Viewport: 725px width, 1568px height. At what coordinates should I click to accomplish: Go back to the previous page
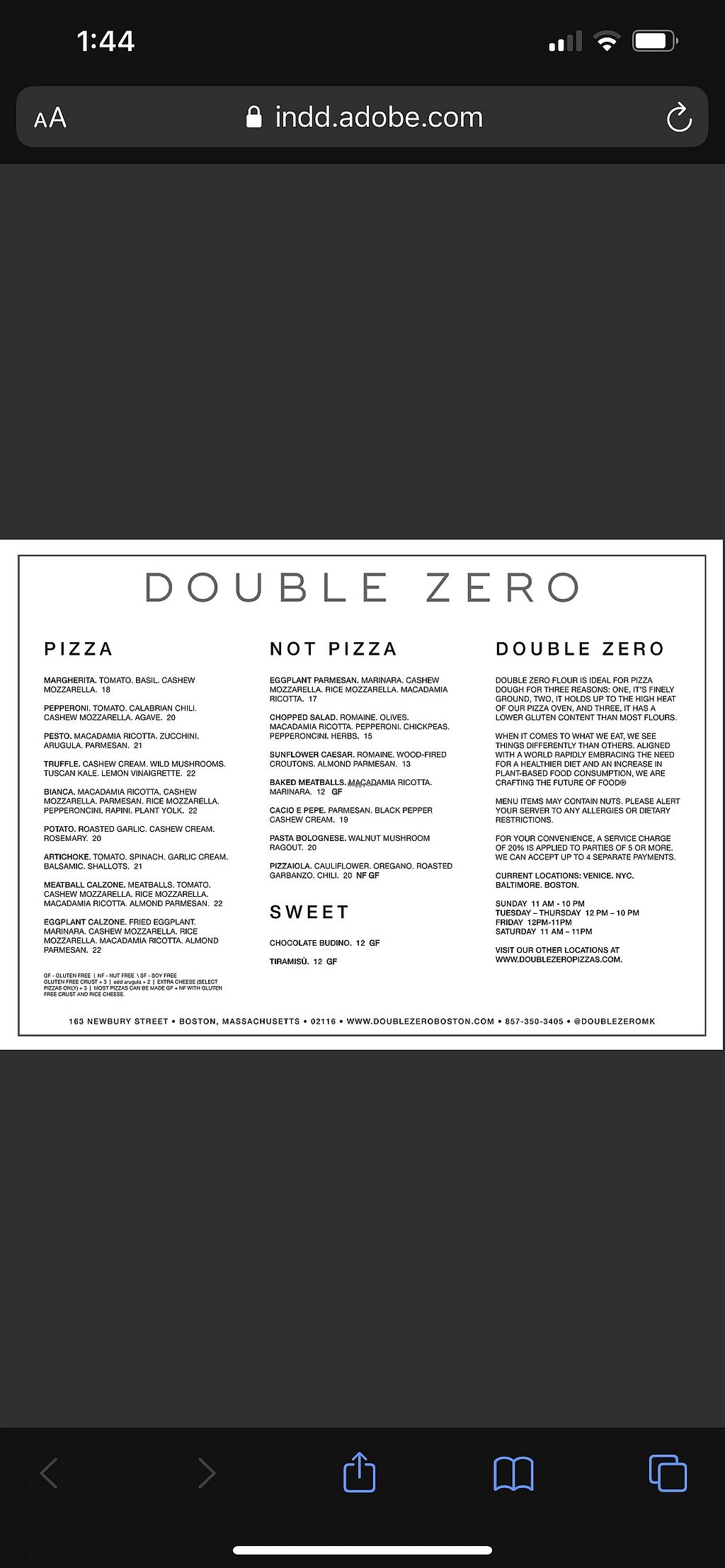tap(49, 1473)
